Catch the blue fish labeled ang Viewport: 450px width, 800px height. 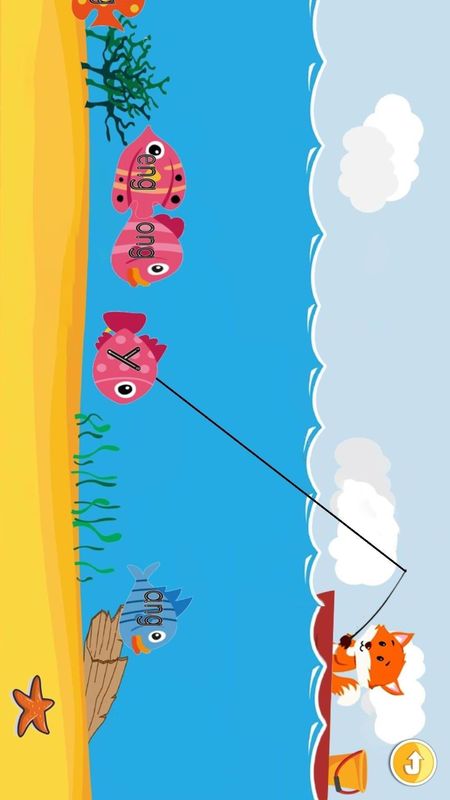pyautogui.click(x=155, y=608)
